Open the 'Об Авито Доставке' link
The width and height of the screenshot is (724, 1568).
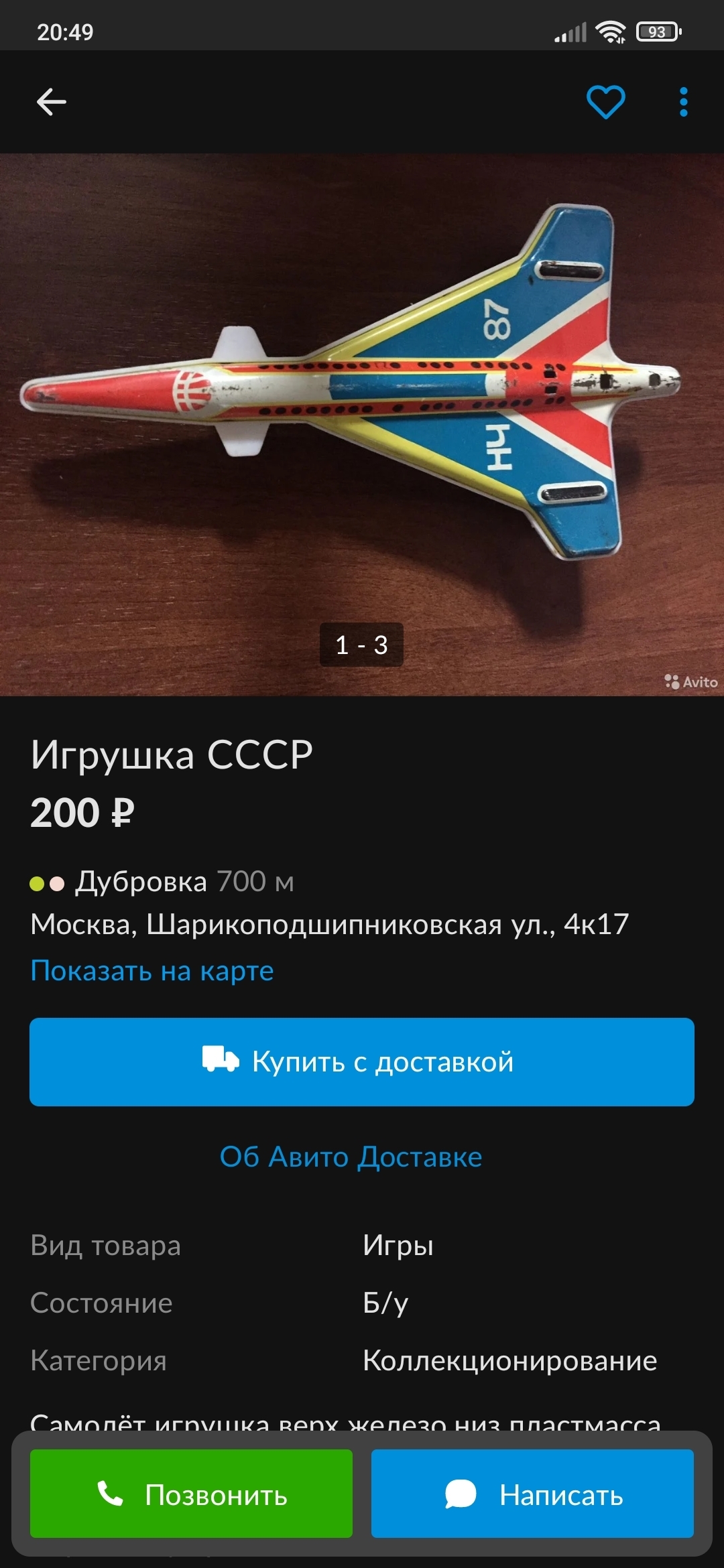click(x=351, y=1157)
